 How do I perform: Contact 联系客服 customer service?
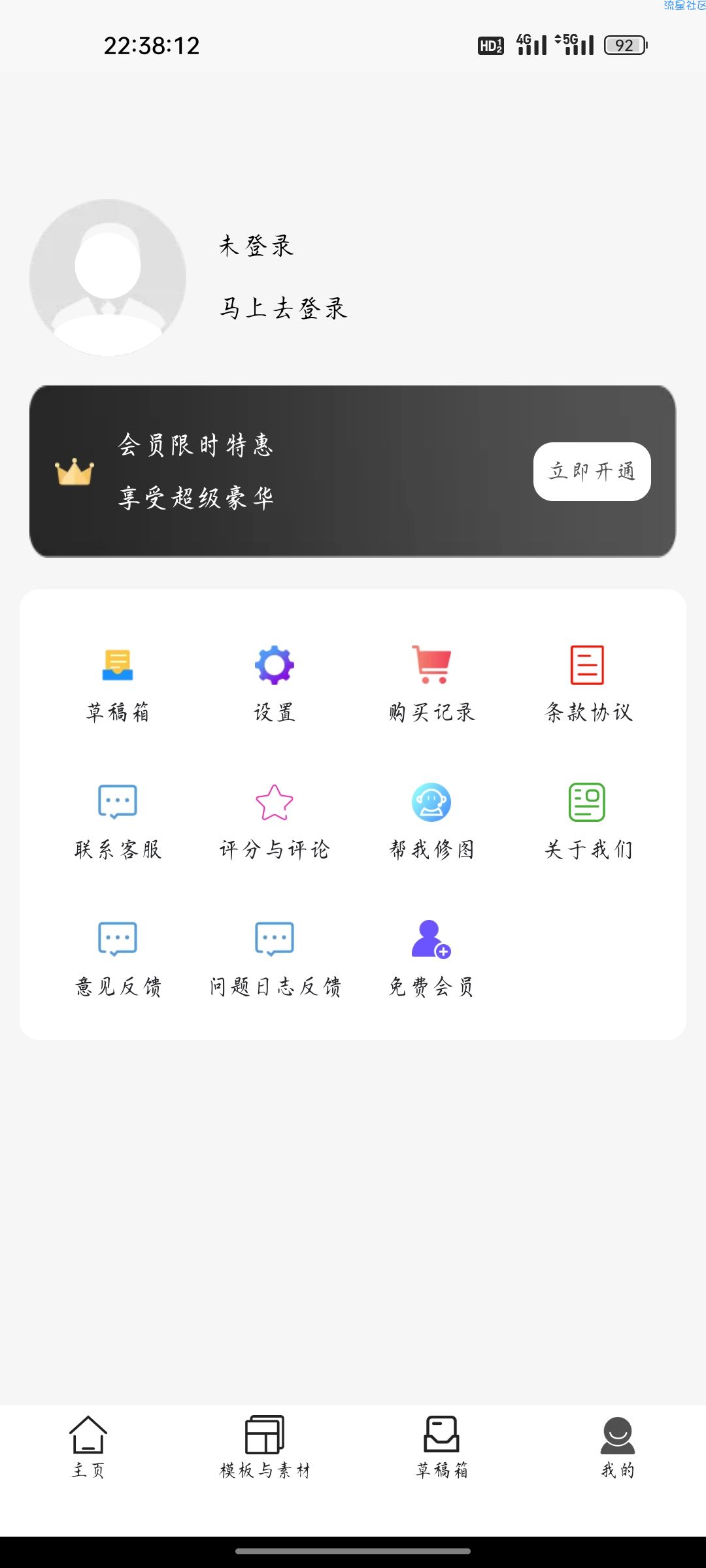point(118,821)
